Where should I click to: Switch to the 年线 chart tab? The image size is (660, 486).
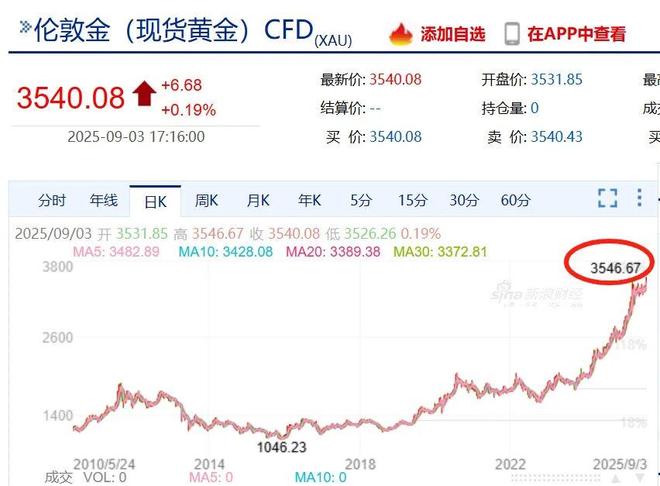tap(103, 200)
